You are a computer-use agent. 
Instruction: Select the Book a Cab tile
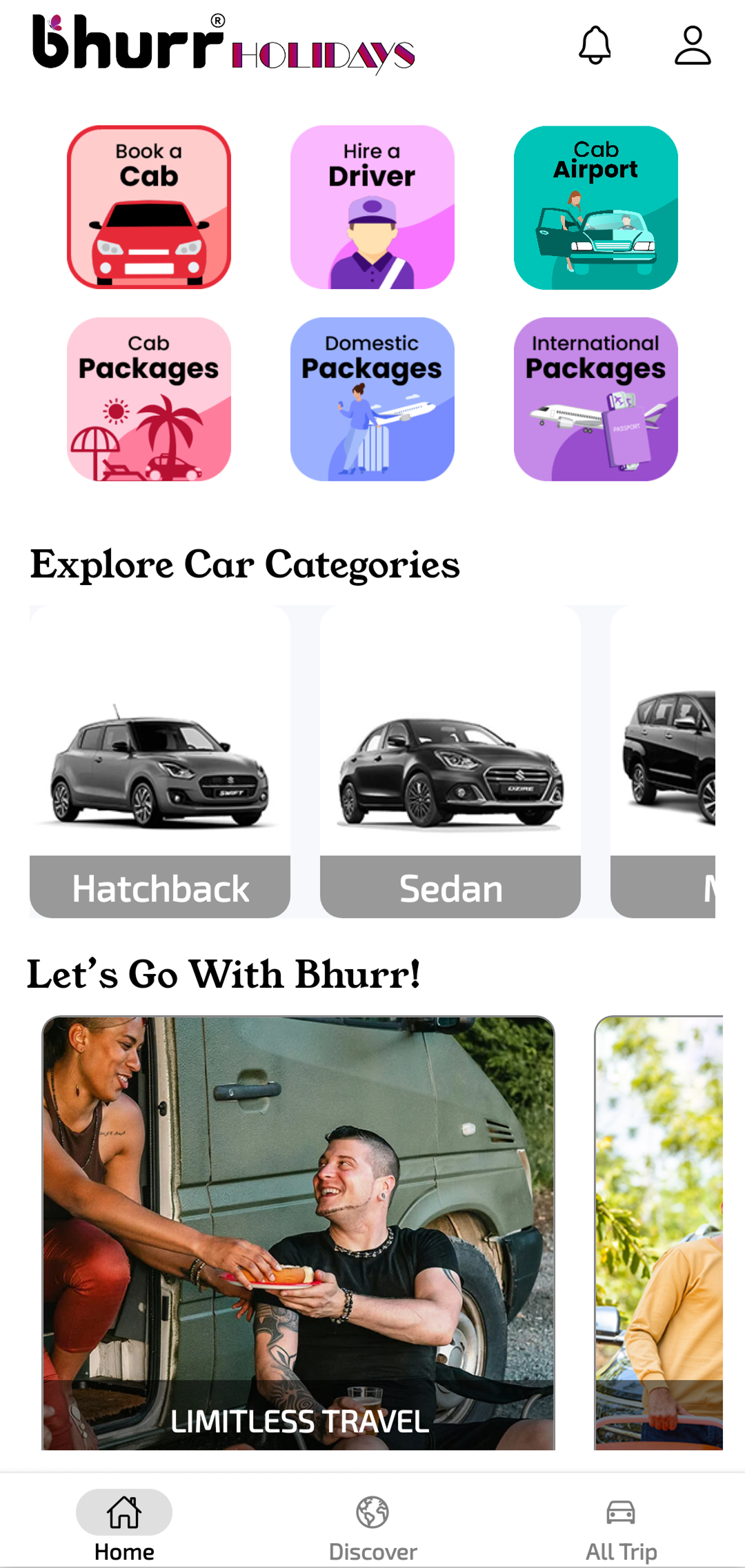pyautogui.click(x=149, y=207)
